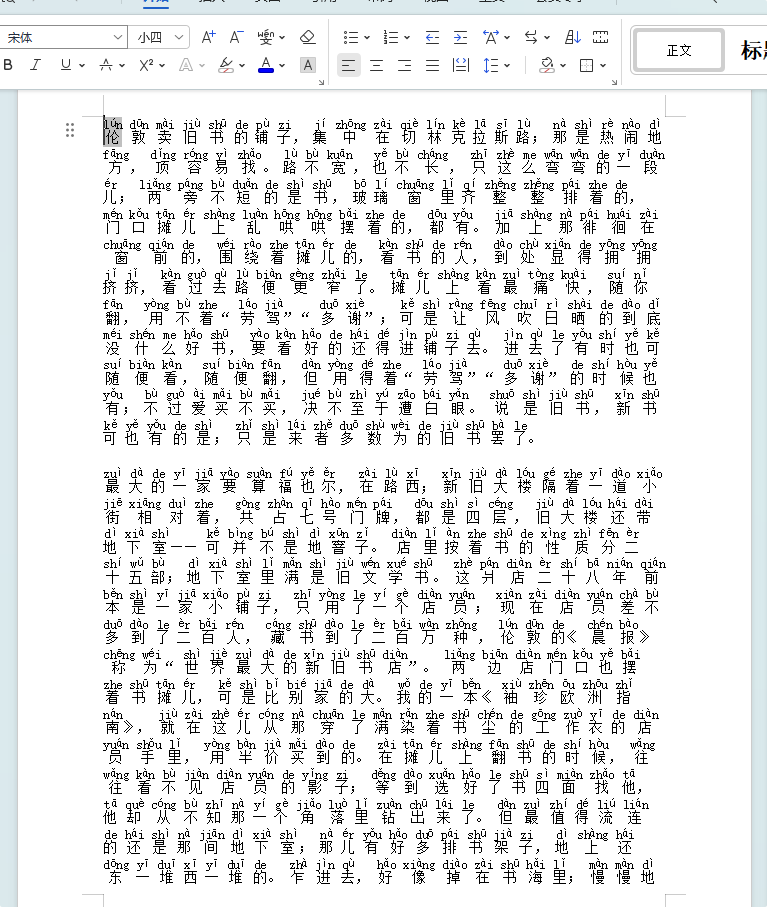767x907 pixels.
Task: Insert a numbered list
Action: coord(391,37)
